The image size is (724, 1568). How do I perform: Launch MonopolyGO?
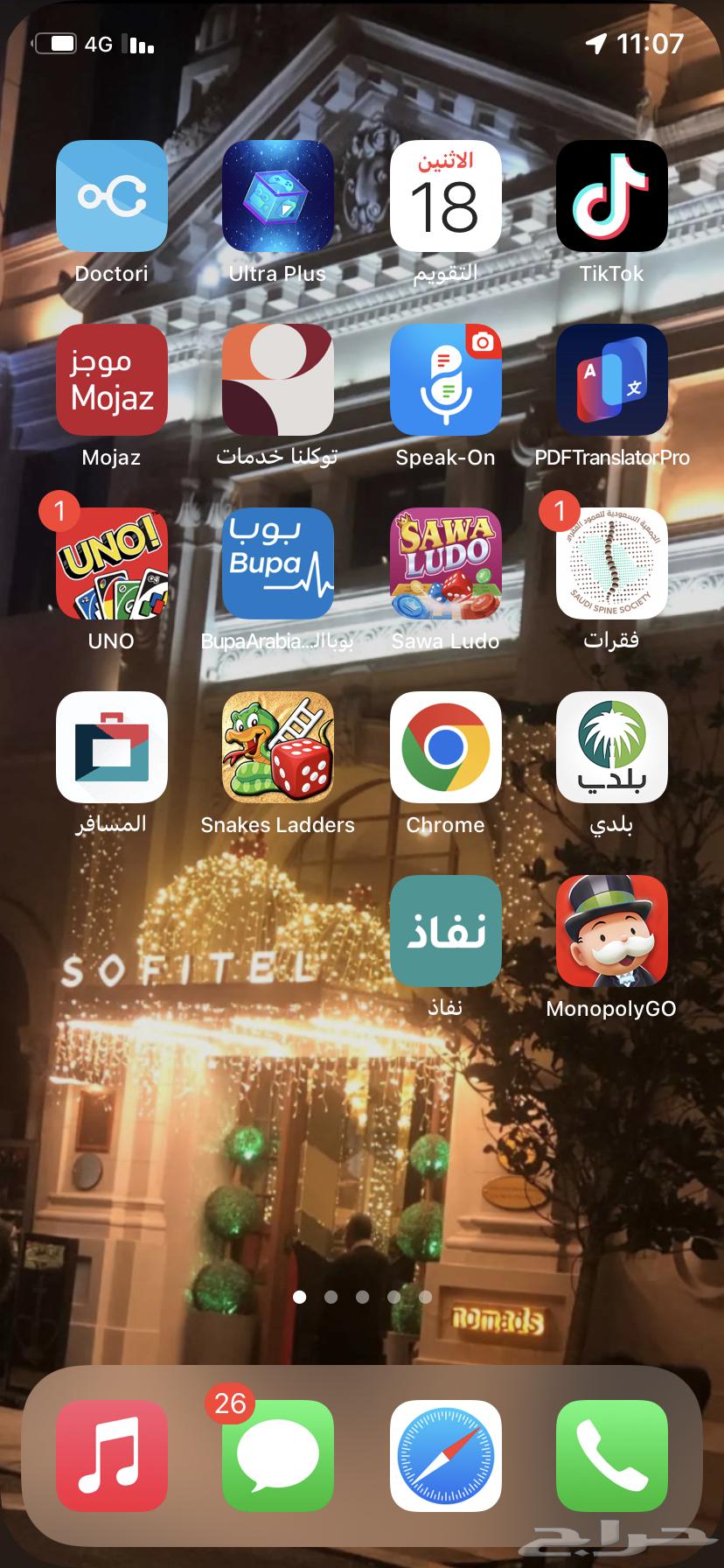[x=611, y=931]
